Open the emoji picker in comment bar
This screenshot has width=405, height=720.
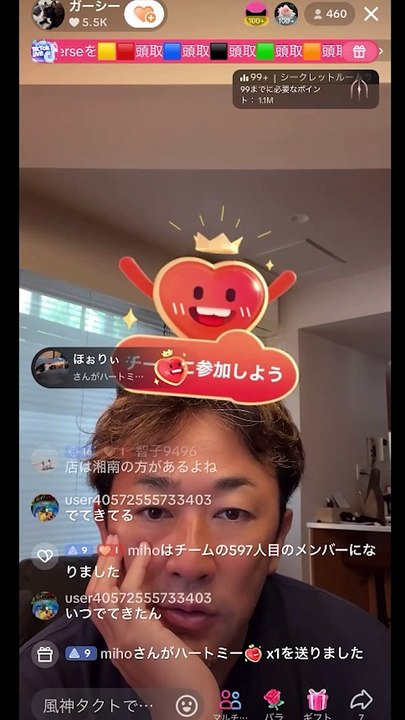187,706
